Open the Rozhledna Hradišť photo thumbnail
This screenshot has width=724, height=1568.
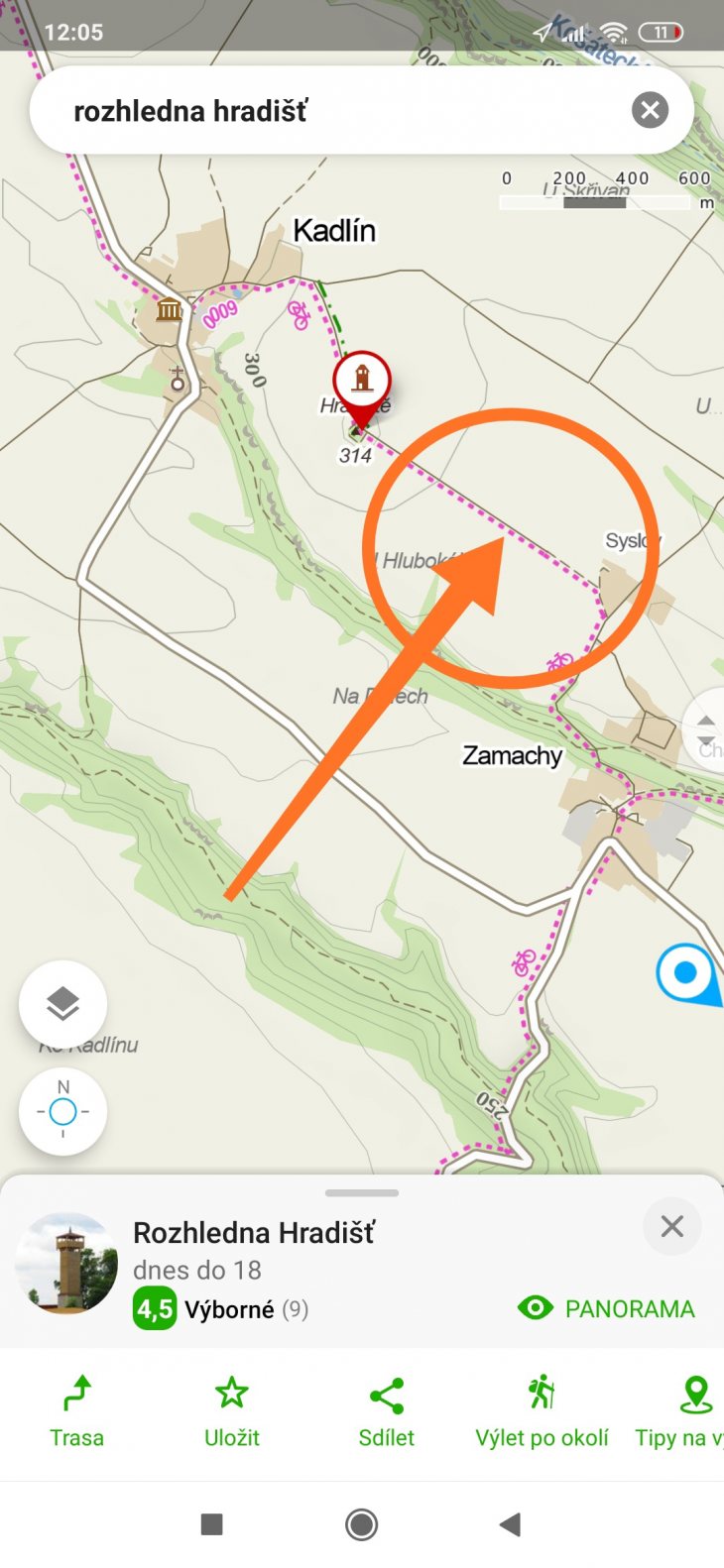tap(65, 1264)
